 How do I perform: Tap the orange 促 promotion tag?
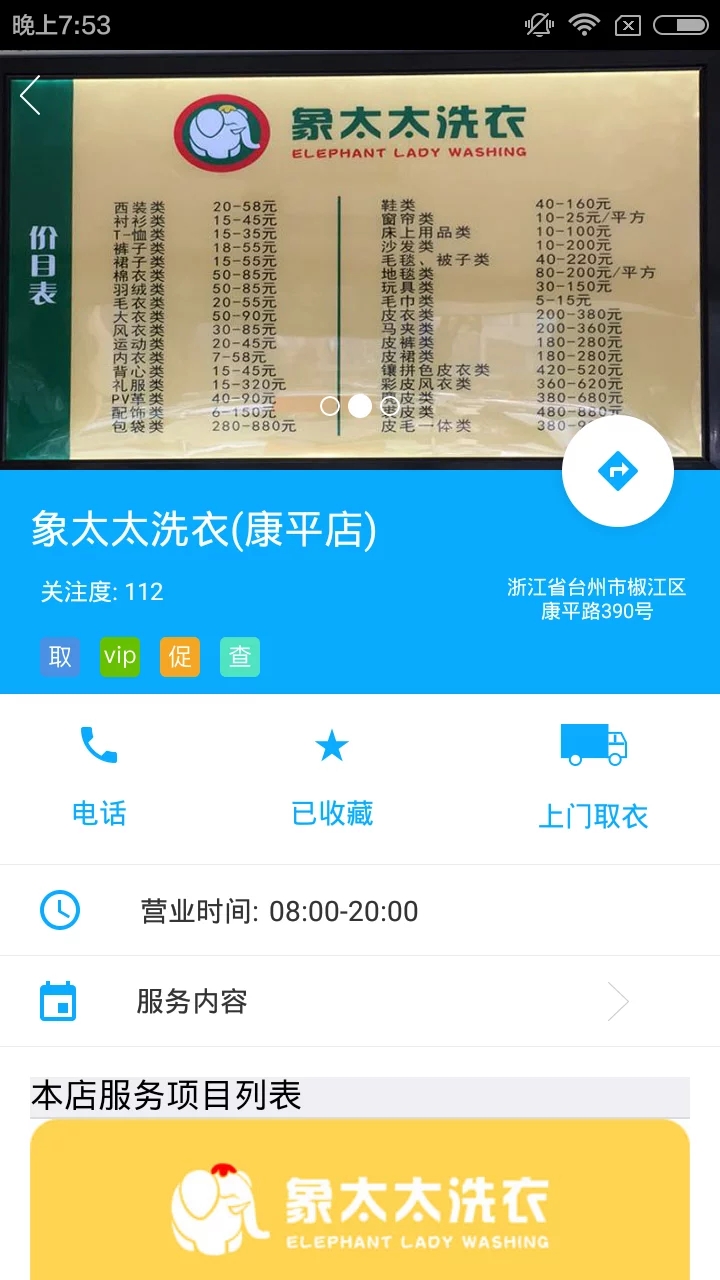pos(180,657)
